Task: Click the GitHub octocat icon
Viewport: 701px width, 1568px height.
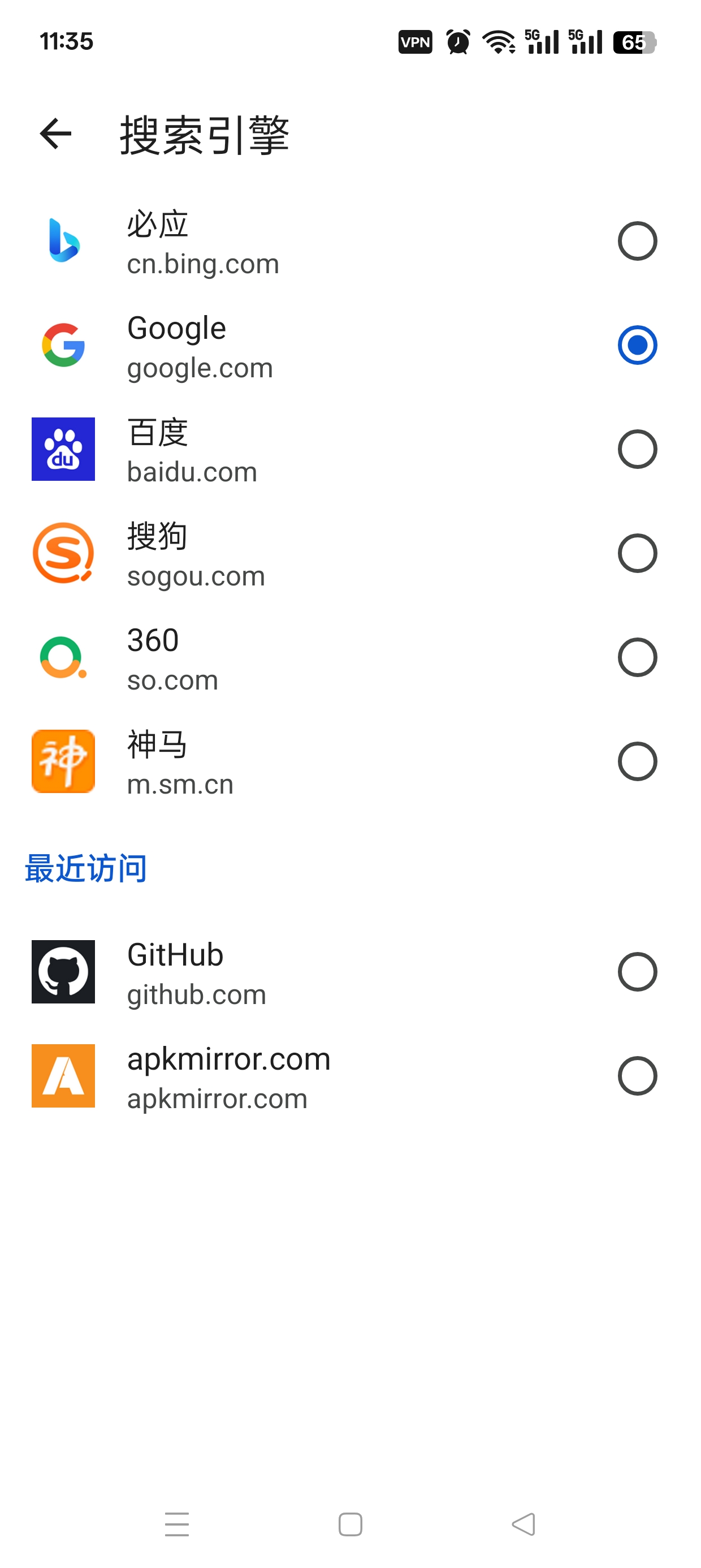Action: [x=63, y=972]
